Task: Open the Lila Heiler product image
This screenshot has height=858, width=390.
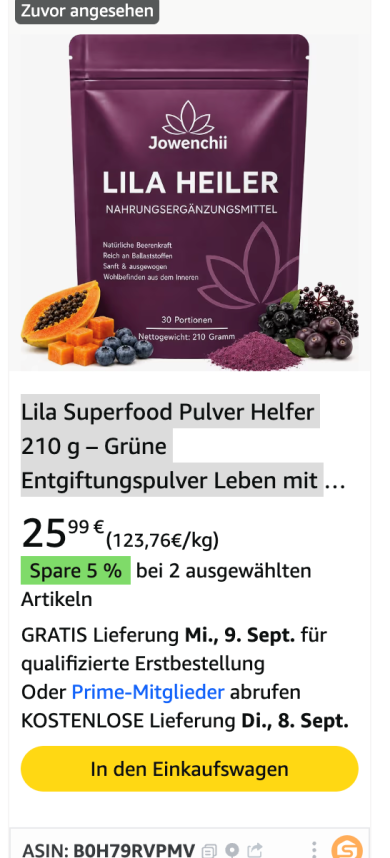Action: coord(189,202)
